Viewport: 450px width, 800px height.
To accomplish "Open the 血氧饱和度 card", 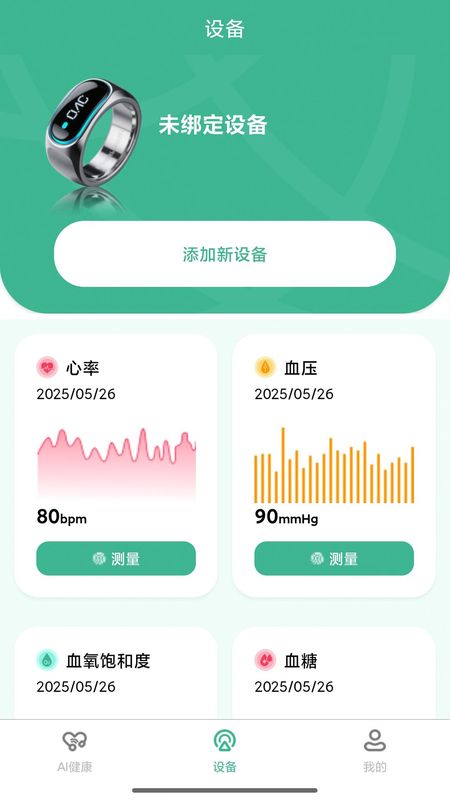I will point(116,672).
